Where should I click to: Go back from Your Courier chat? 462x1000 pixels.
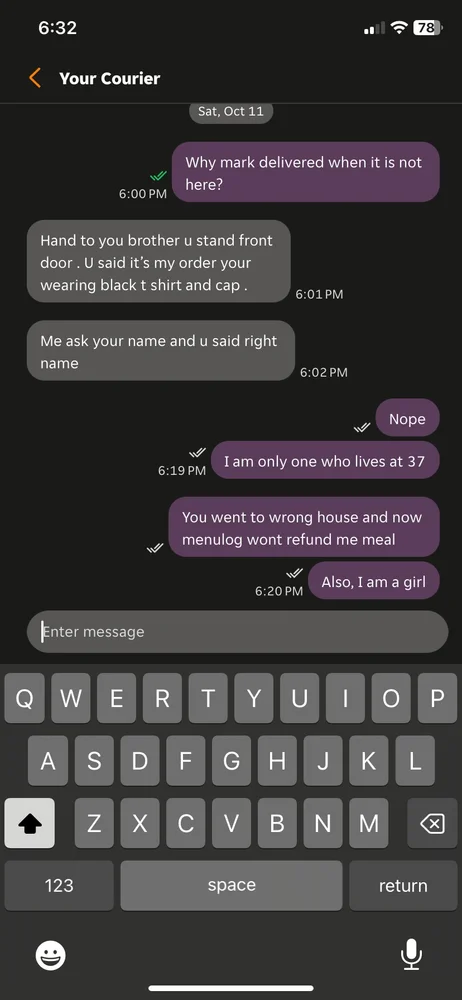point(35,78)
